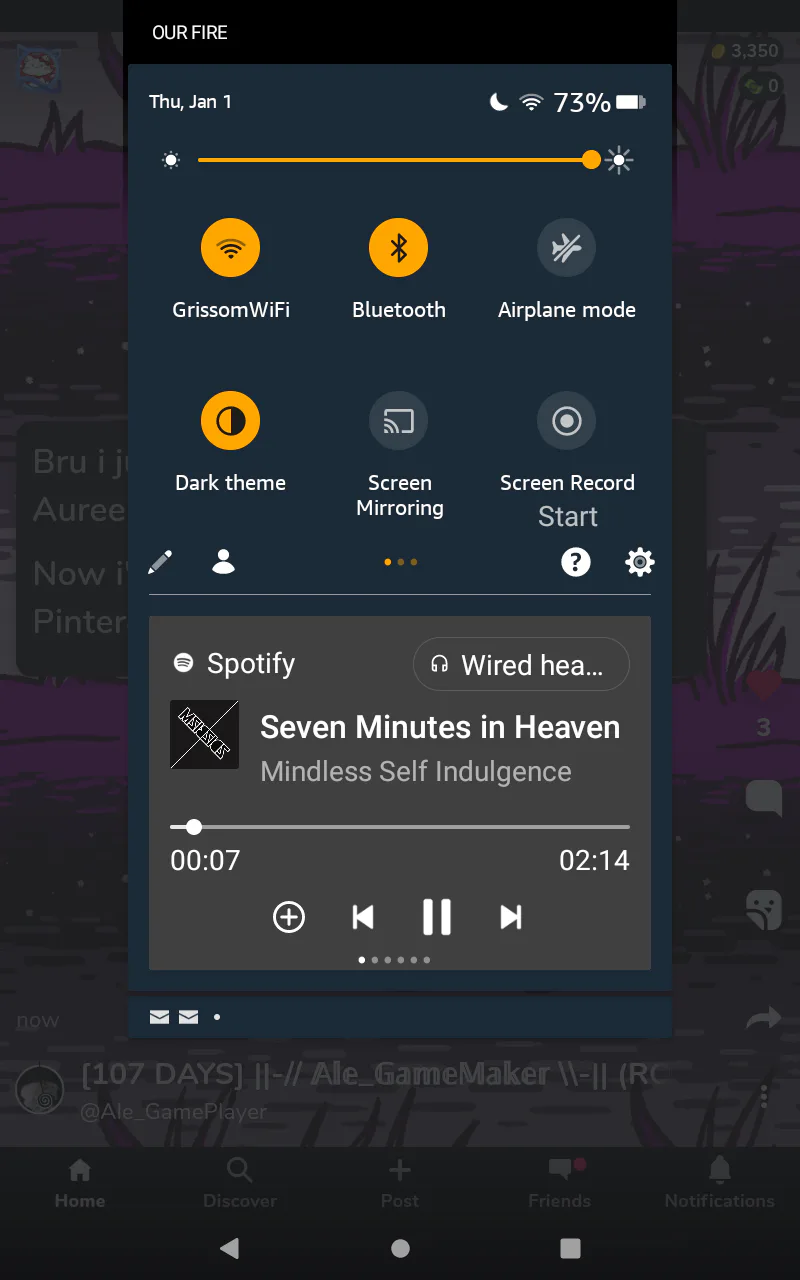Skip to the next track

511,917
